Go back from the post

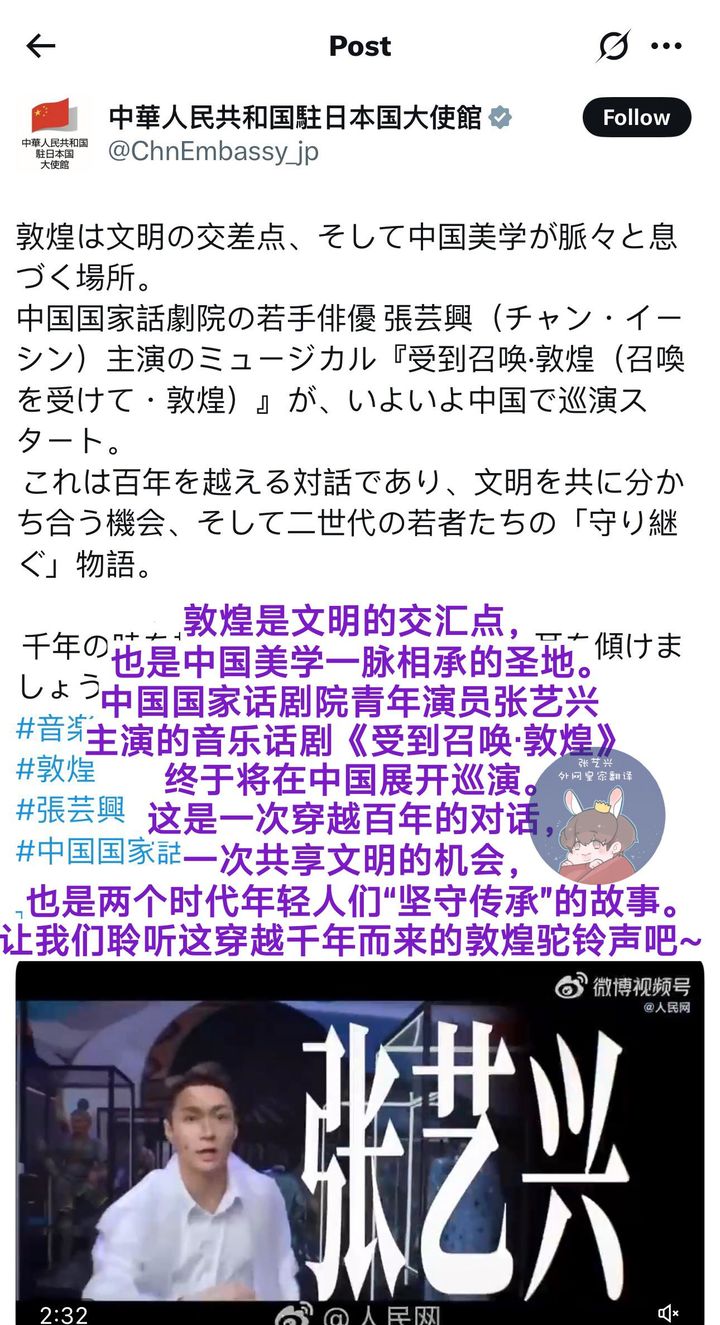[x=40, y=46]
